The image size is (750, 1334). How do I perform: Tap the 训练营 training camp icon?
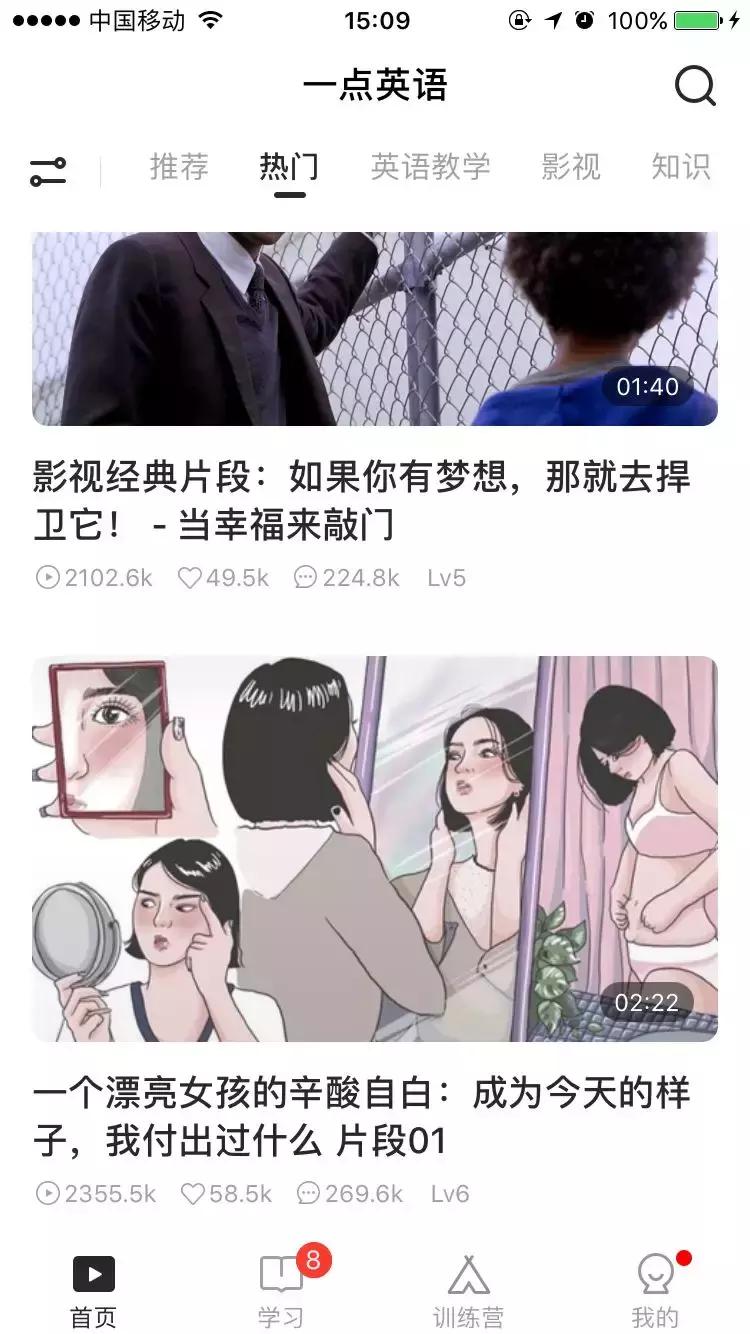tap(468, 1275)
